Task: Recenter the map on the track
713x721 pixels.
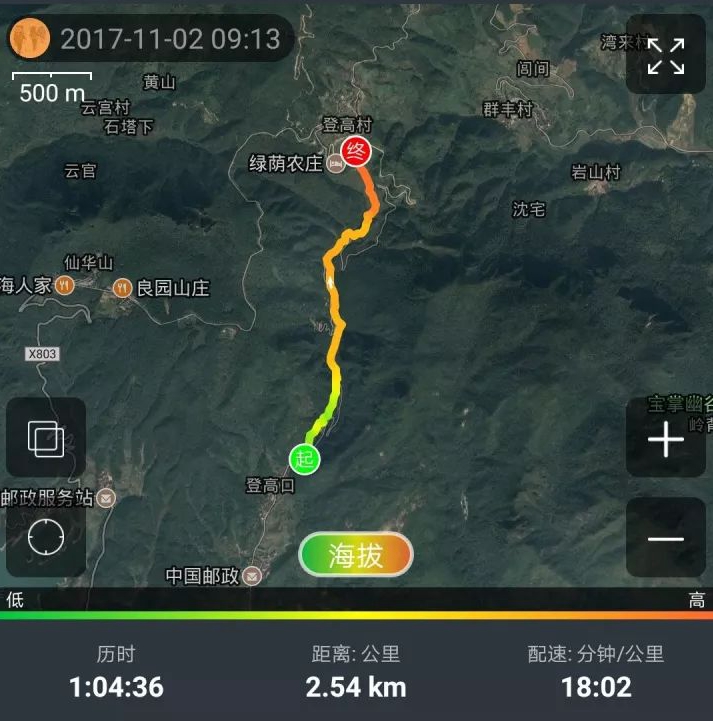Action: coord(46,537)
